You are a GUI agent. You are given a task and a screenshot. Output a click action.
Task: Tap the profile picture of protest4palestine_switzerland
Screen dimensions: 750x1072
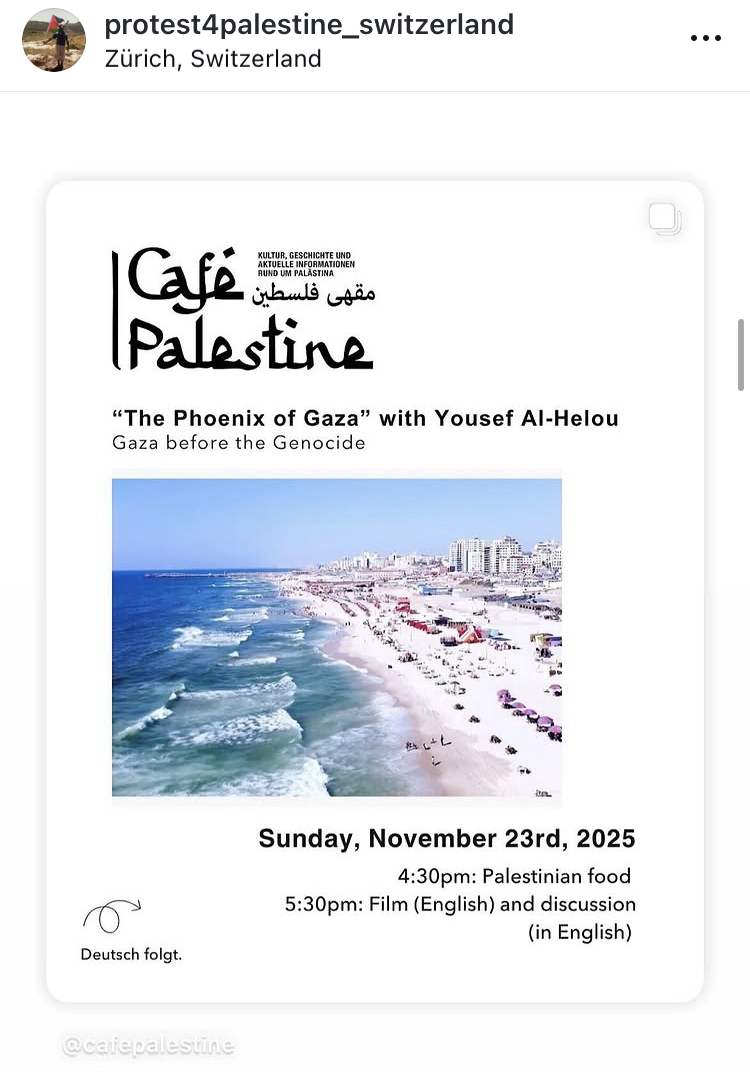click(54, 41)
